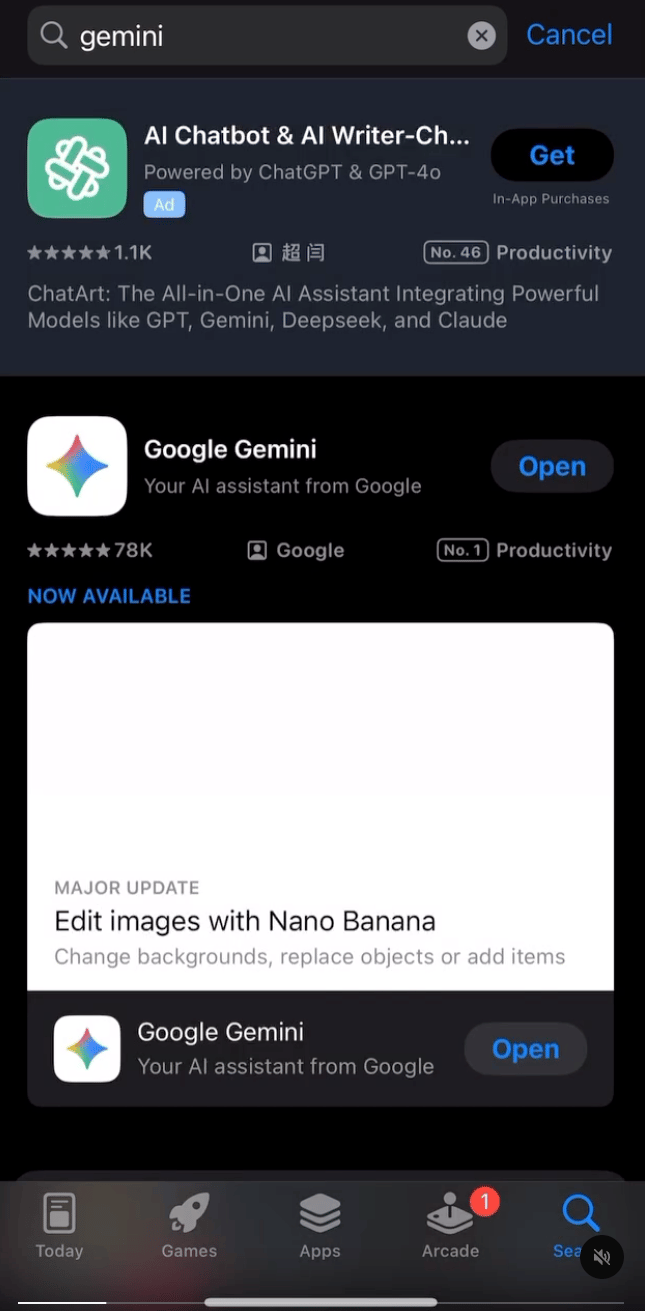Image resolution: width=645 pixels, height=1311 pixels.
Task: Switch to the Games tab
Action: pyautogui.click(x=189, y=1226)
